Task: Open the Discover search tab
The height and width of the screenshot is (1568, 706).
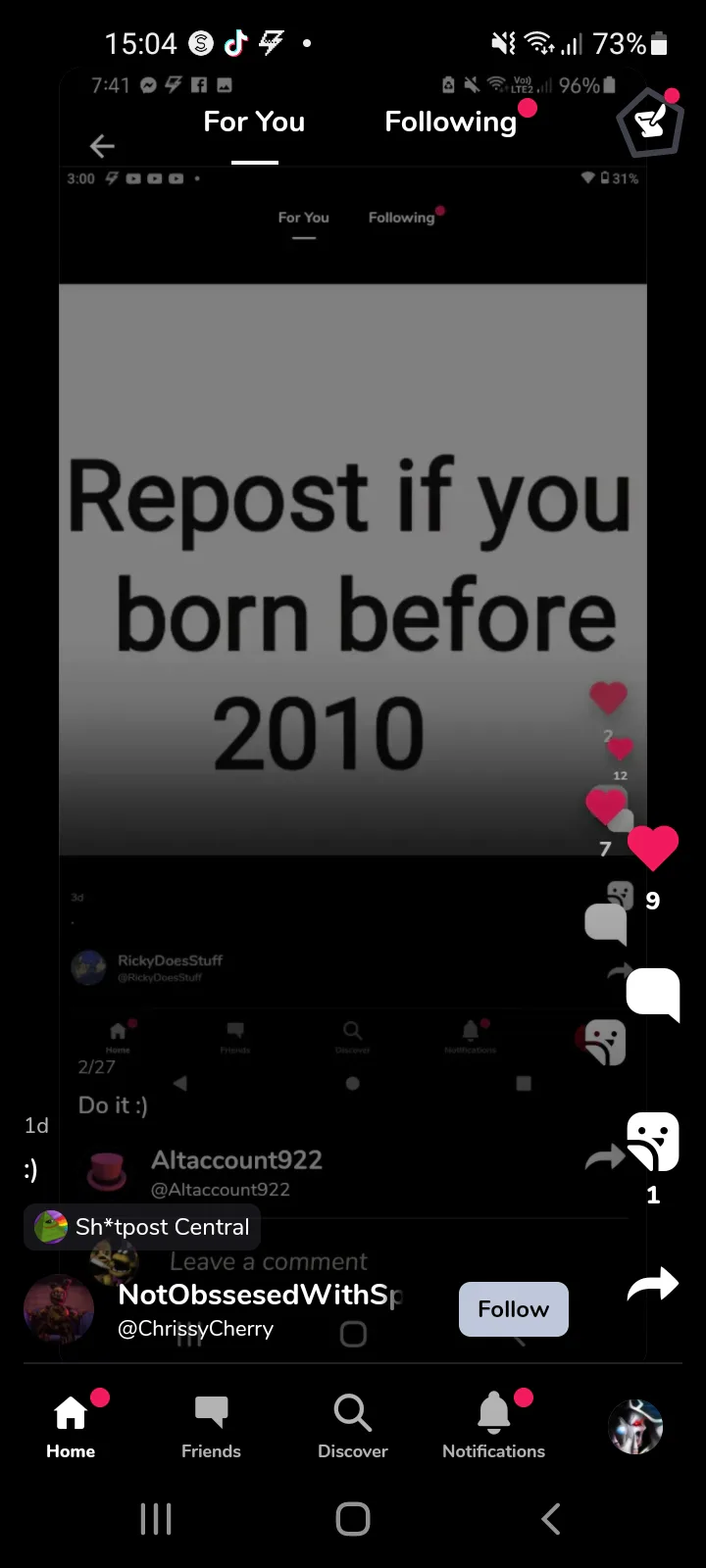Action: 353,1425
